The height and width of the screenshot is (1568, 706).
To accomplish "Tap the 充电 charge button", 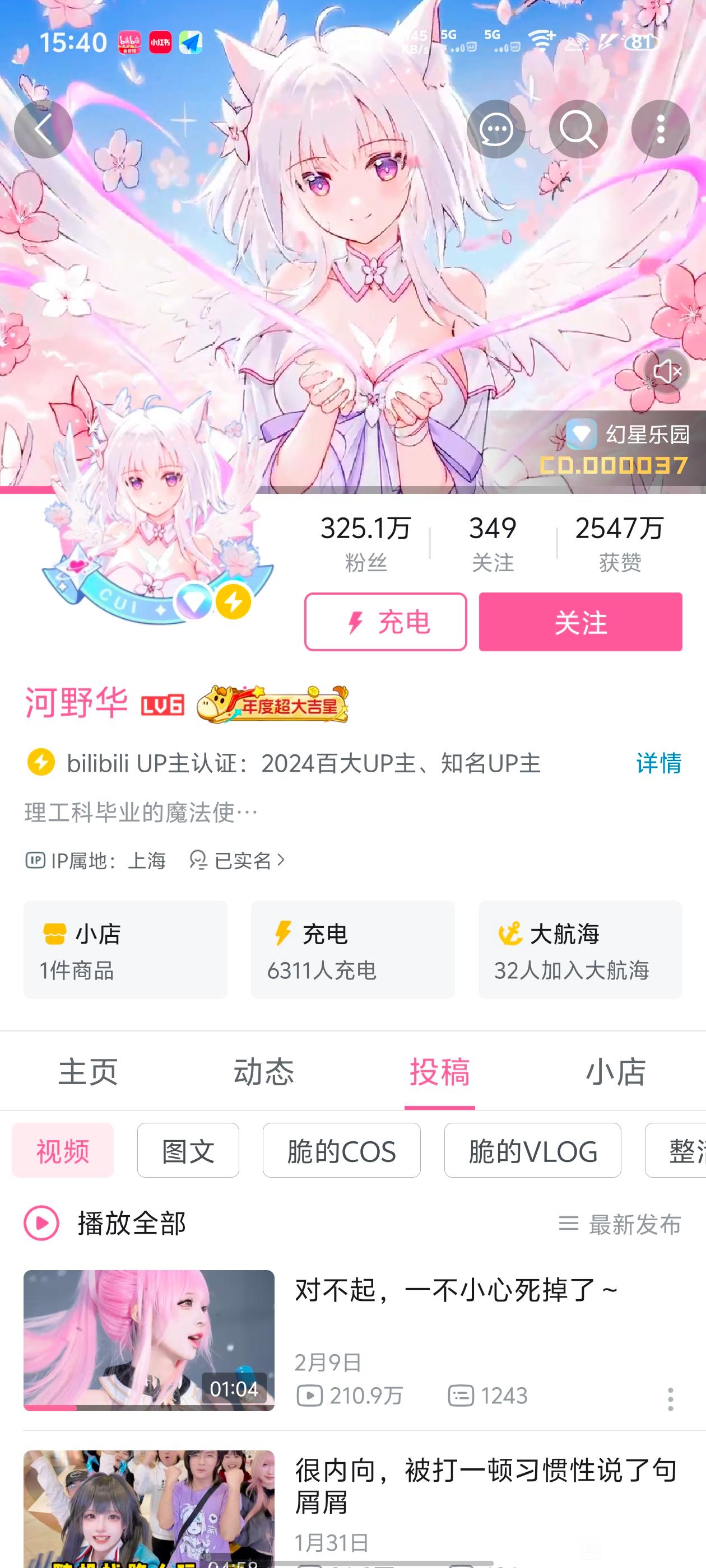I will coord(385,622).
